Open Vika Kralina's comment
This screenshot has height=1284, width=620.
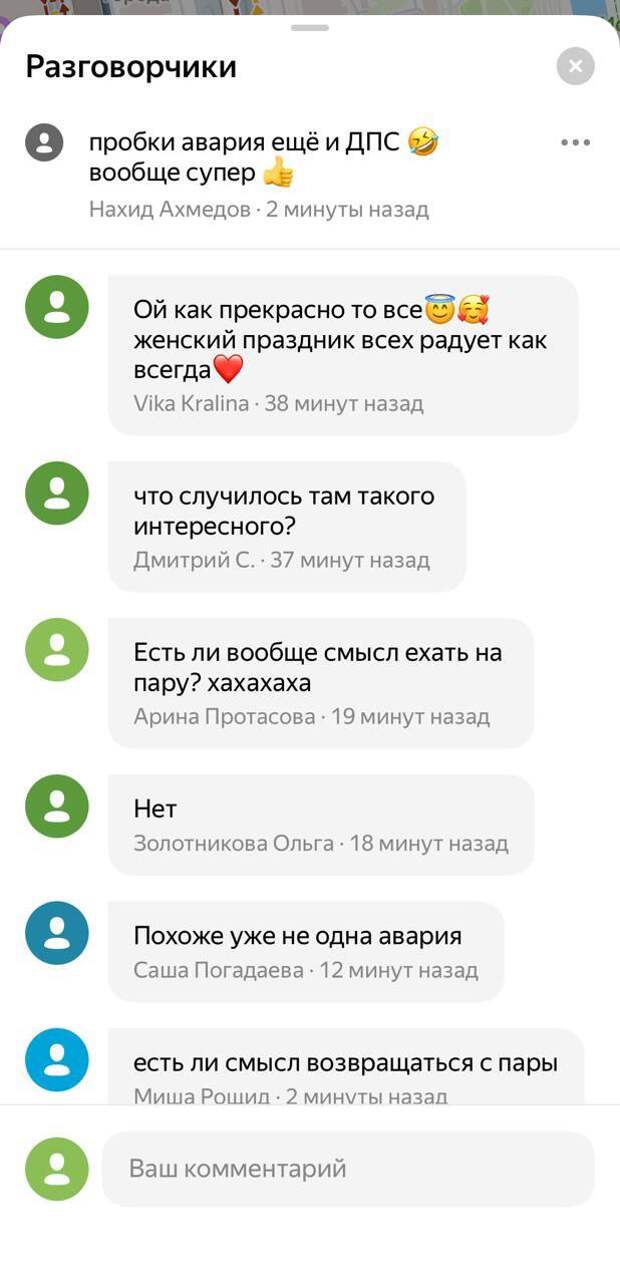coord(343,356)
